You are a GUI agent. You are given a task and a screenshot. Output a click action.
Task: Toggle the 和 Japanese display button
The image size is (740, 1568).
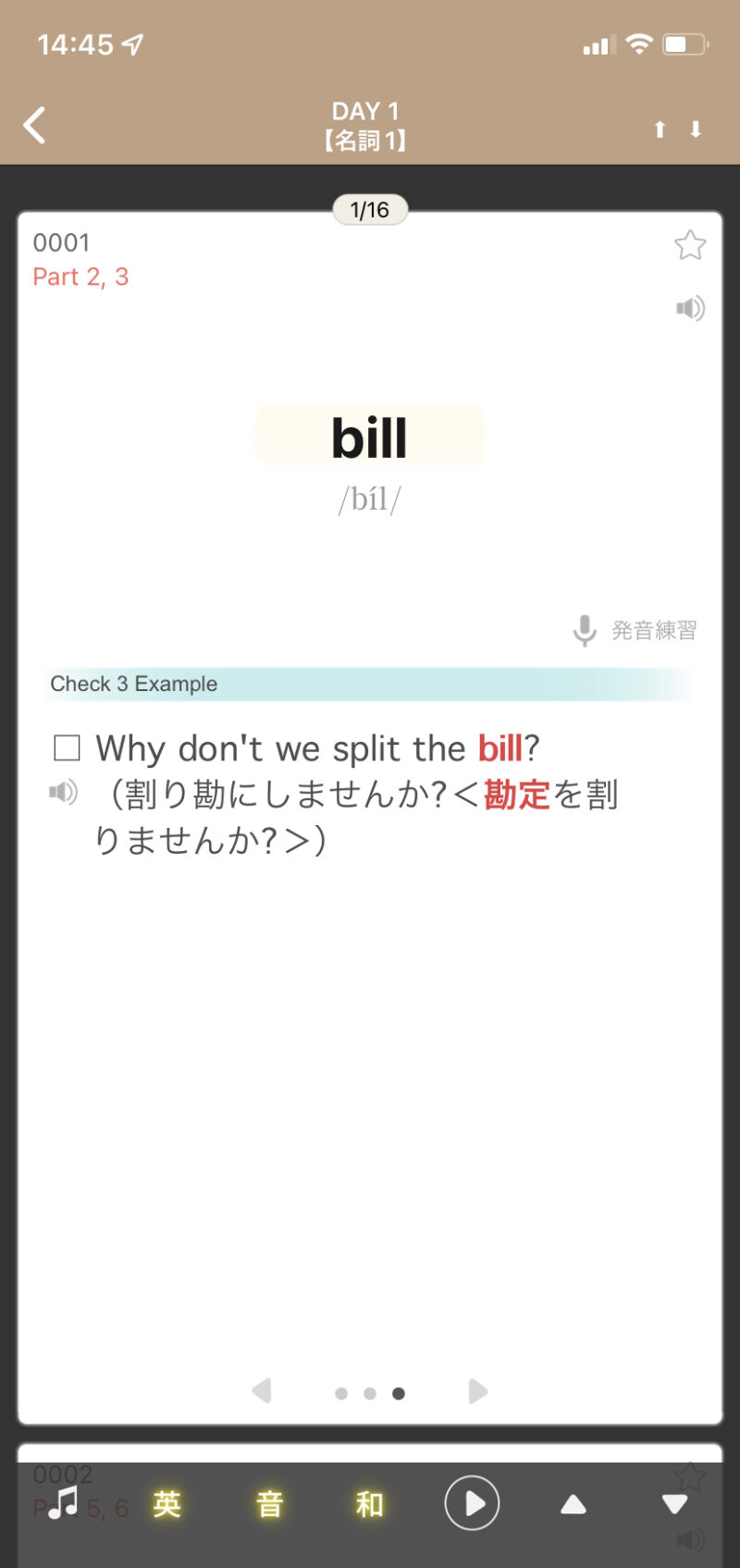point(370,1503)
